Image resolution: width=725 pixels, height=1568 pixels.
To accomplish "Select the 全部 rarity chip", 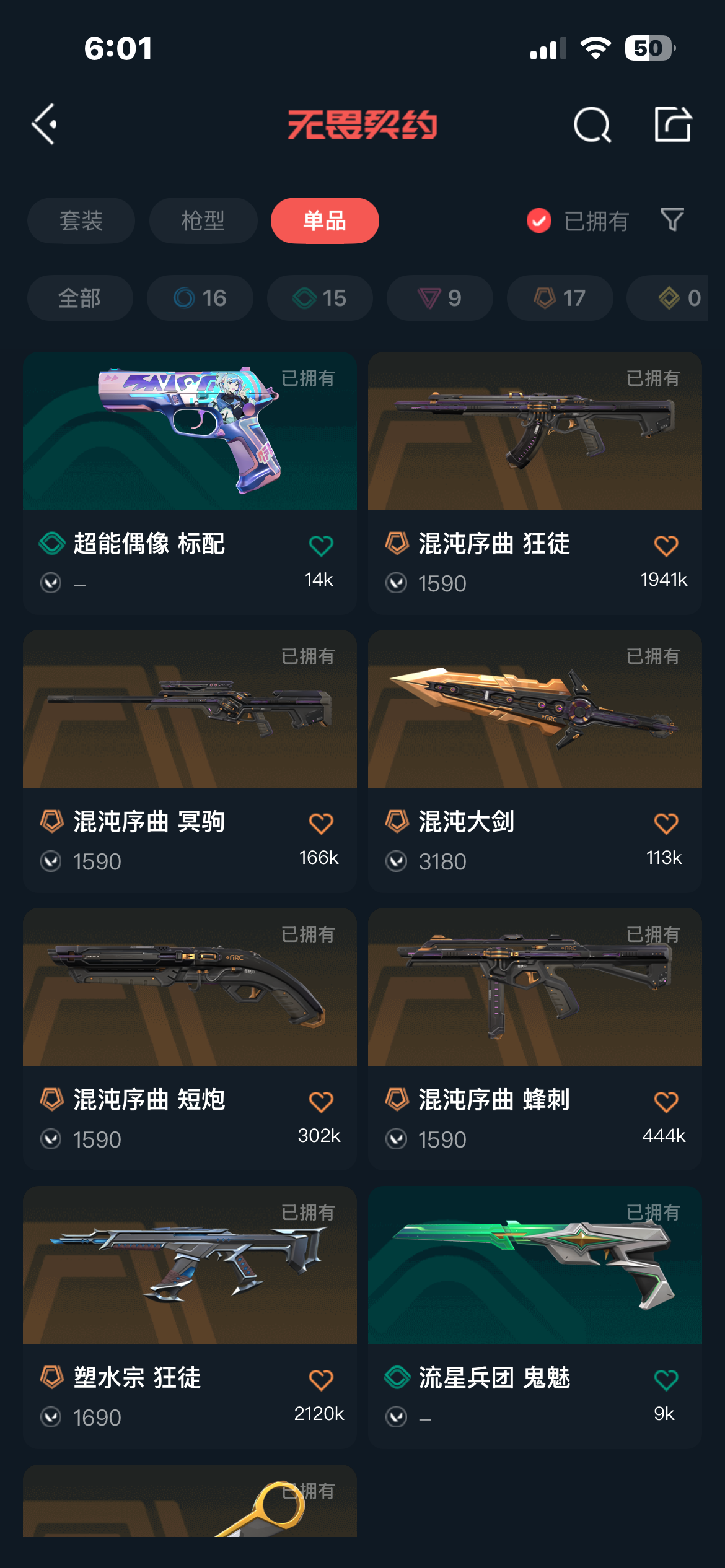I will (x=80, y=298).
